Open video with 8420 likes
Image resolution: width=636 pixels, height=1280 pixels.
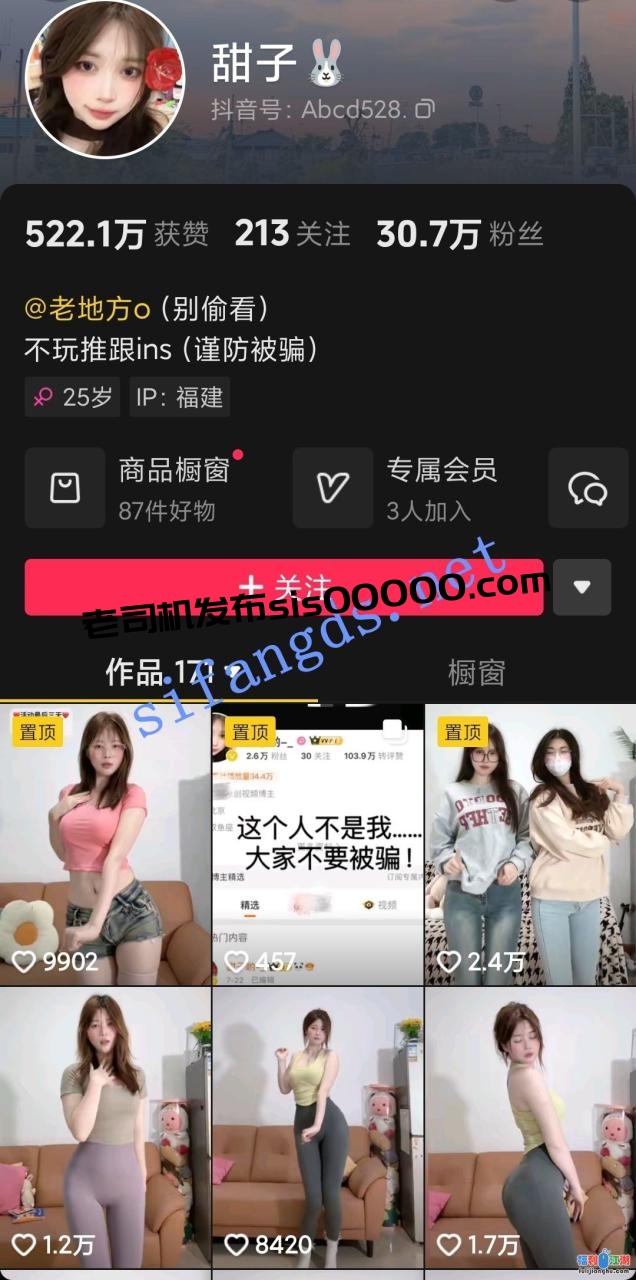click(317, 1125)
